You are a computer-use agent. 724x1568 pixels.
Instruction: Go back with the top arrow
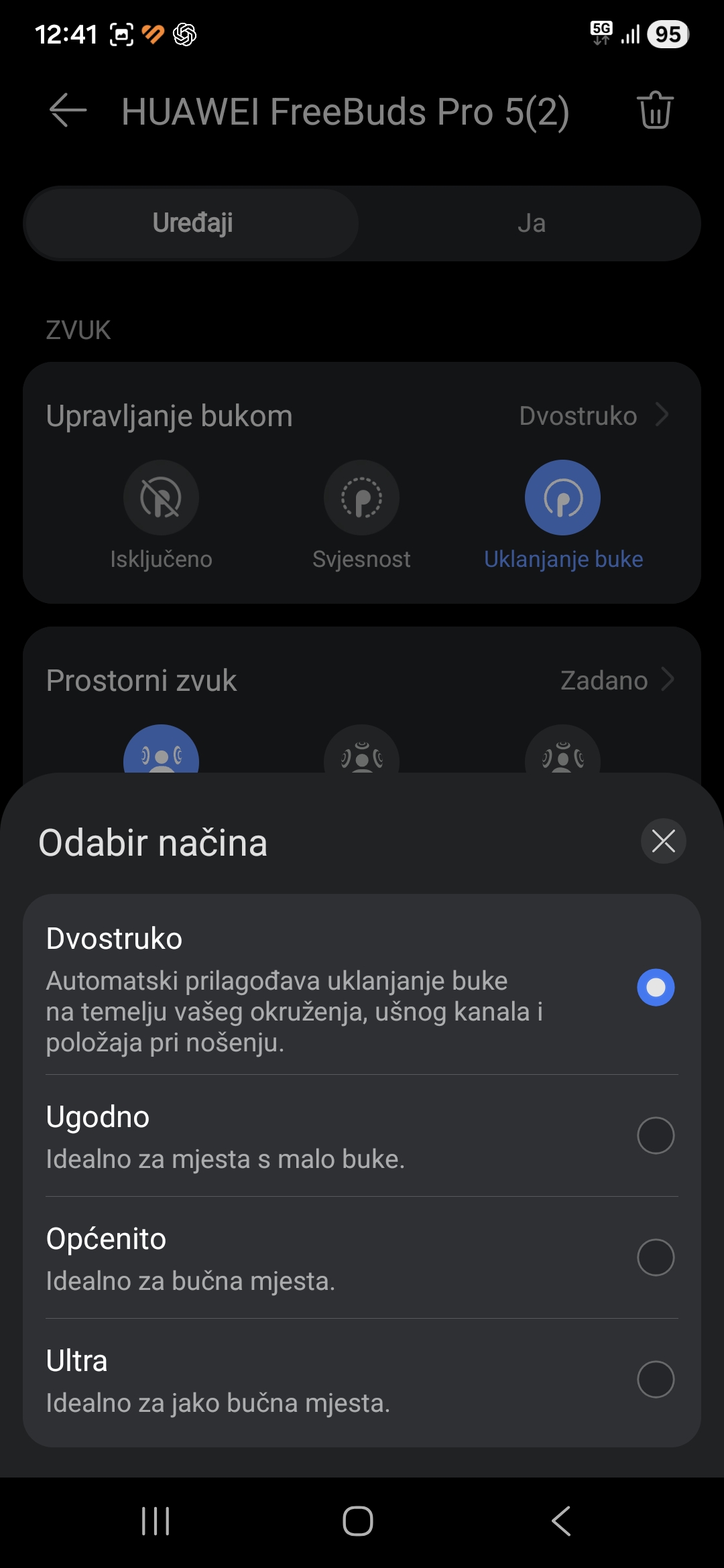[68, 111]
